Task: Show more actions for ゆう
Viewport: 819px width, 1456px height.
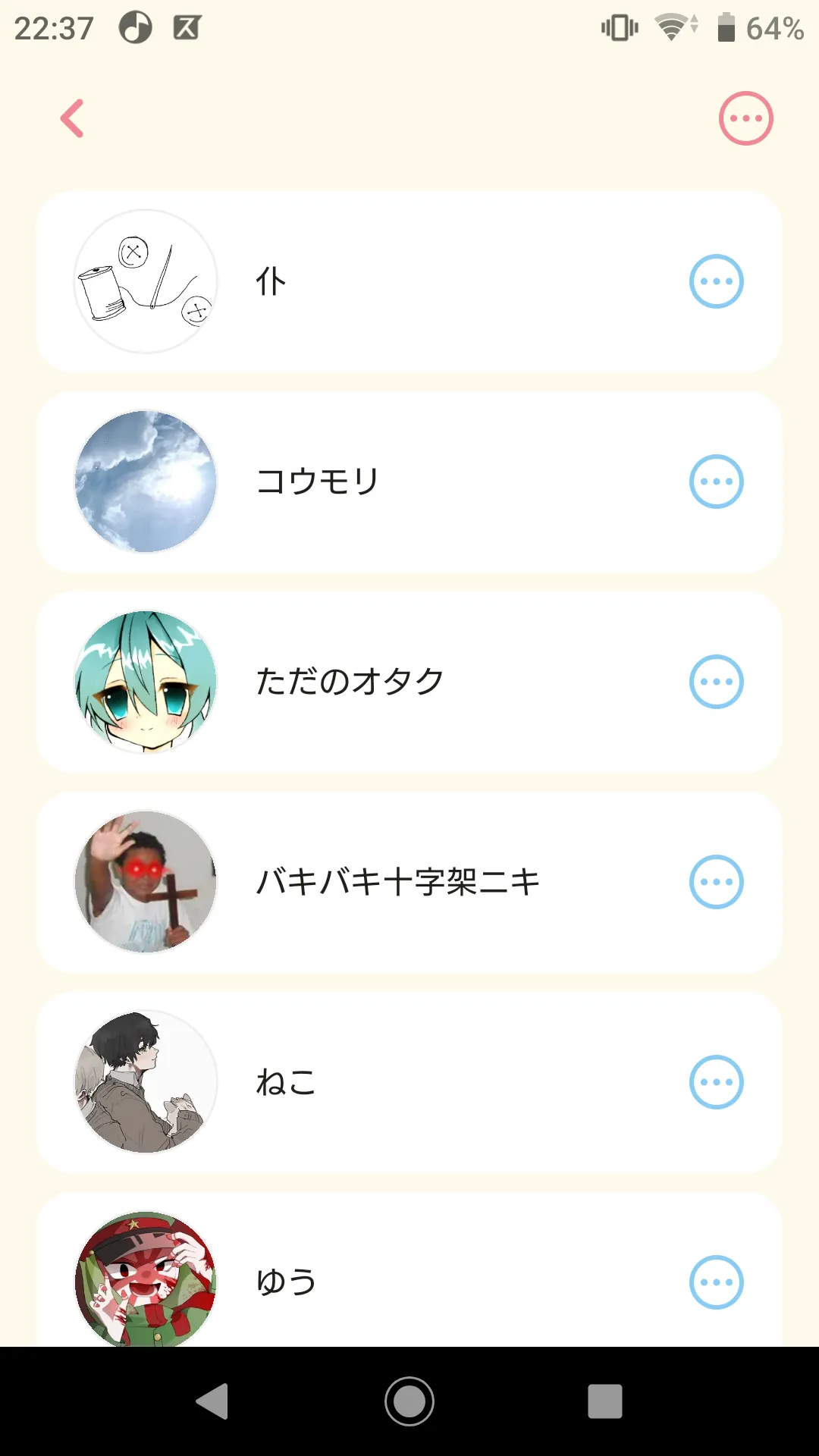Action: tap(716, 1282)
